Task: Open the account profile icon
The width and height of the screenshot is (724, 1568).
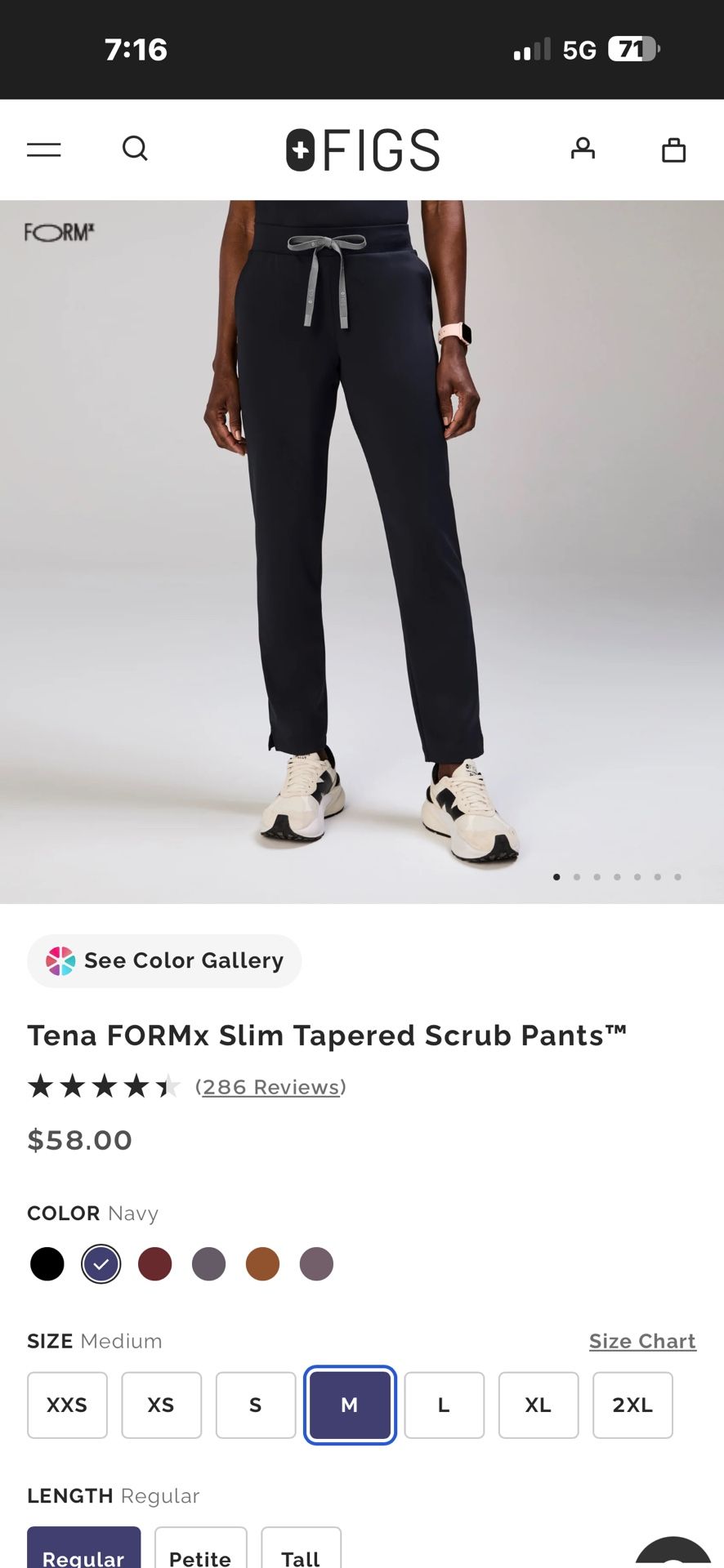Action: pos(583,149)
